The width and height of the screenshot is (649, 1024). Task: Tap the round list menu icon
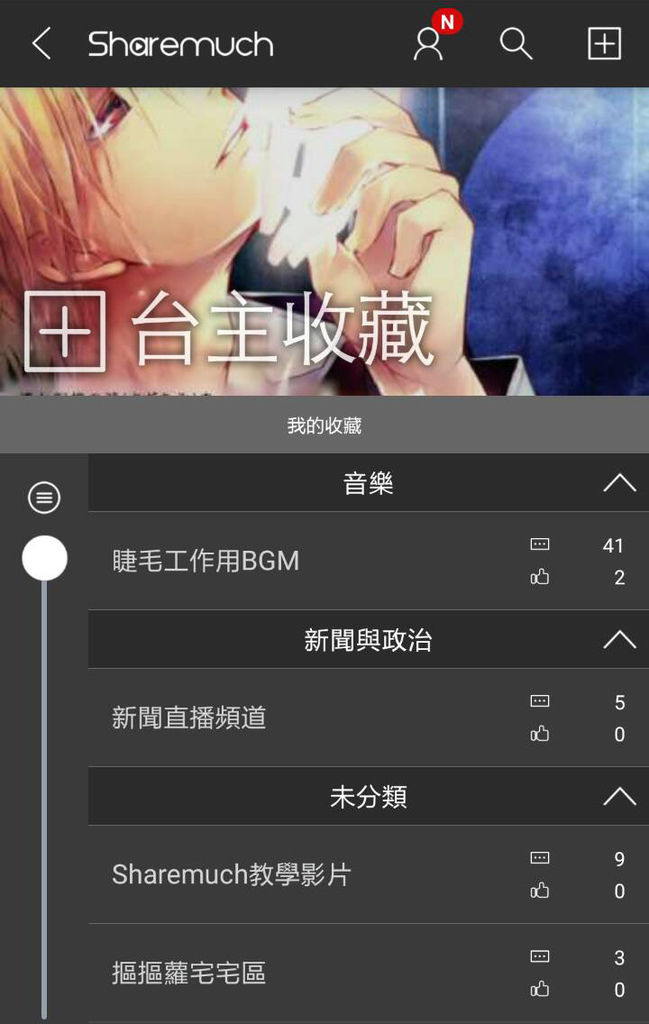(44, 497)
